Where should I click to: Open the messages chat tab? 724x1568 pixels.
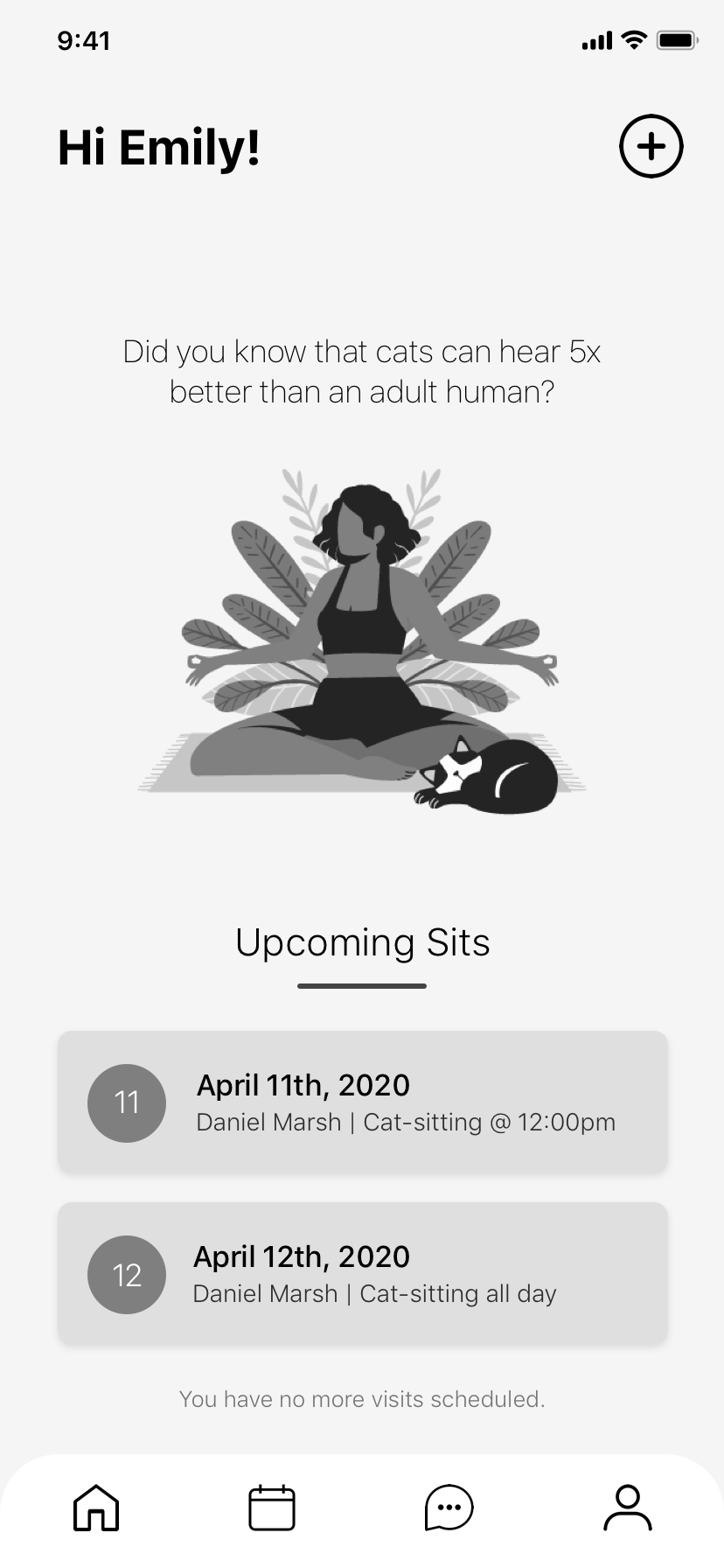click(449, 1508)
